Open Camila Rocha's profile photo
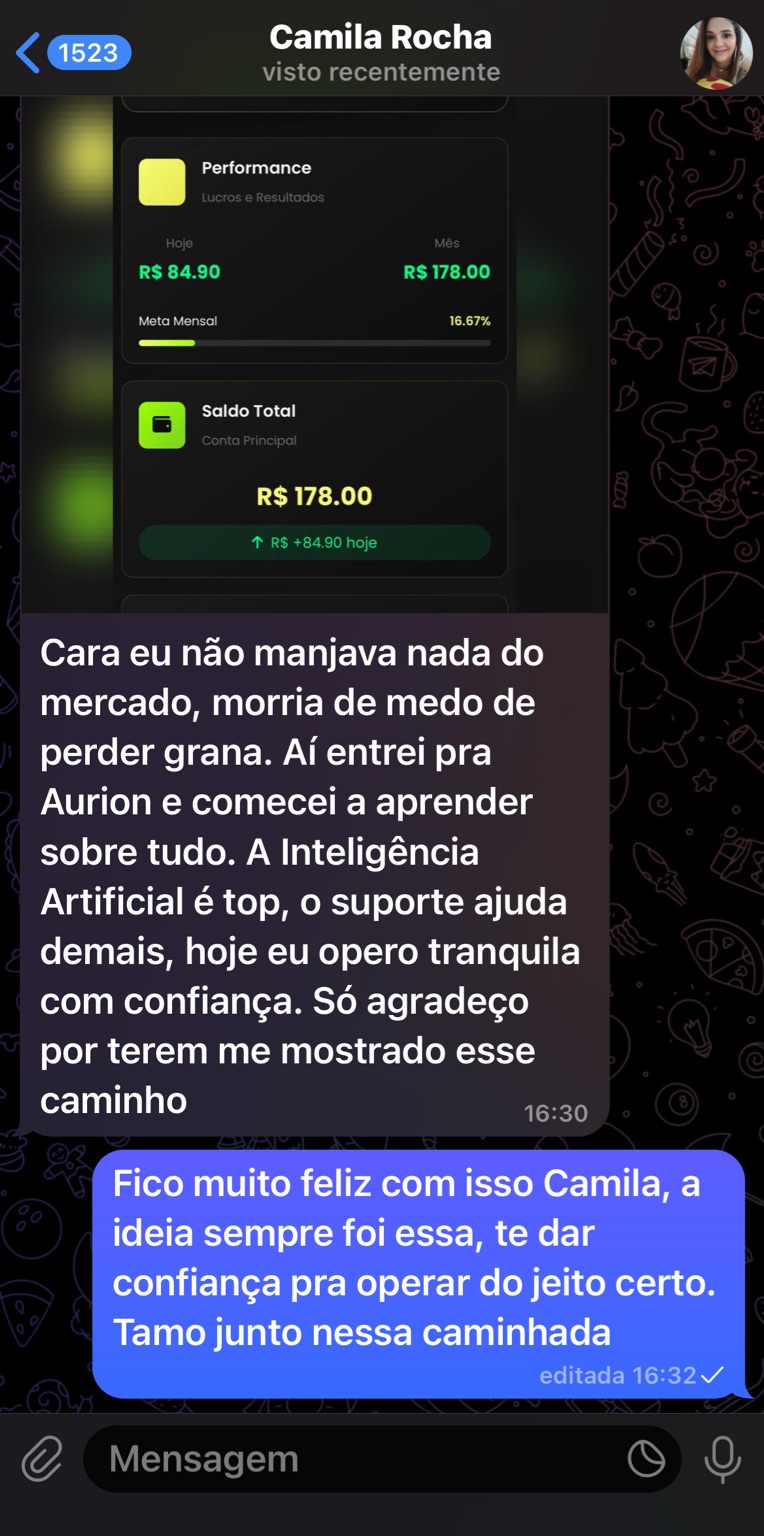 [716, 53]
